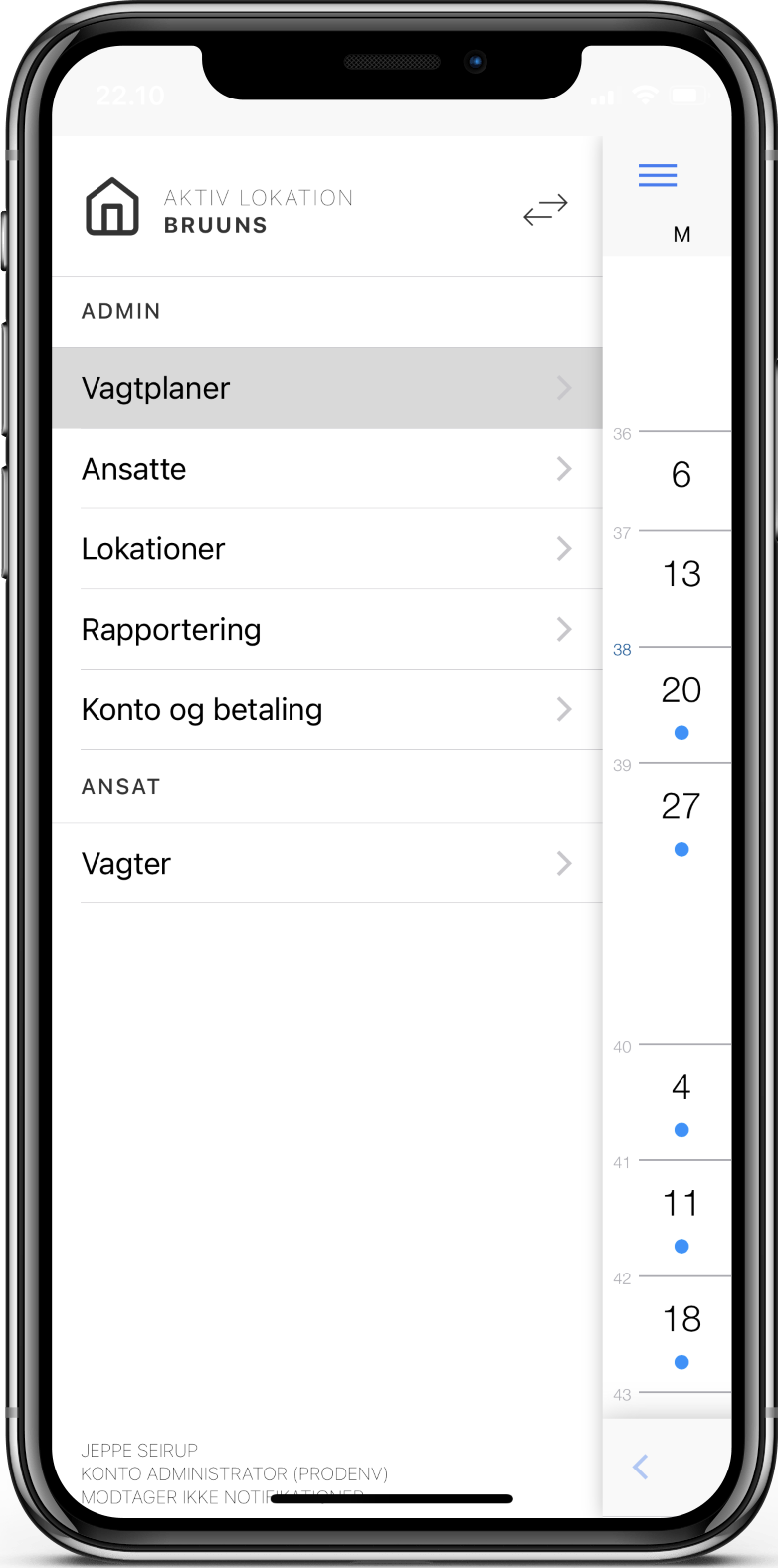Open the Ansatte section

(326, 469)
